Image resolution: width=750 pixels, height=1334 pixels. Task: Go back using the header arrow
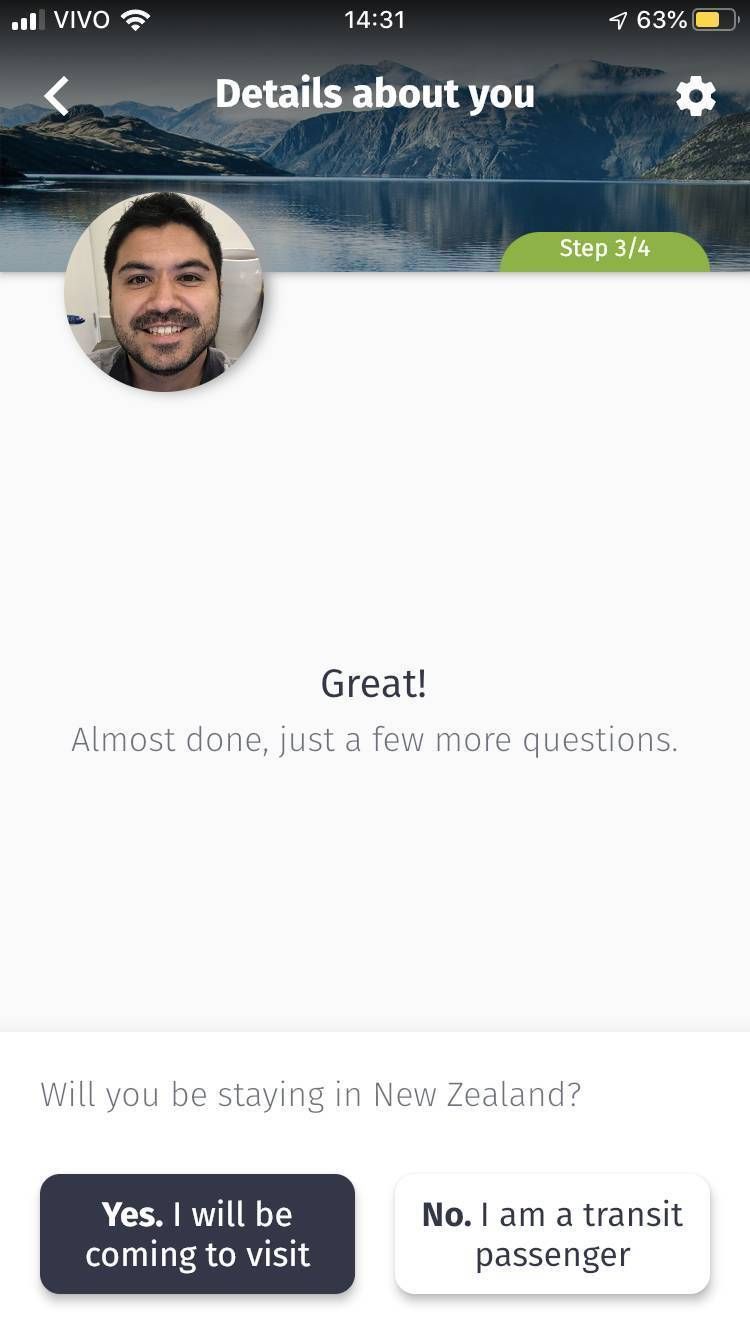[57, 96]
